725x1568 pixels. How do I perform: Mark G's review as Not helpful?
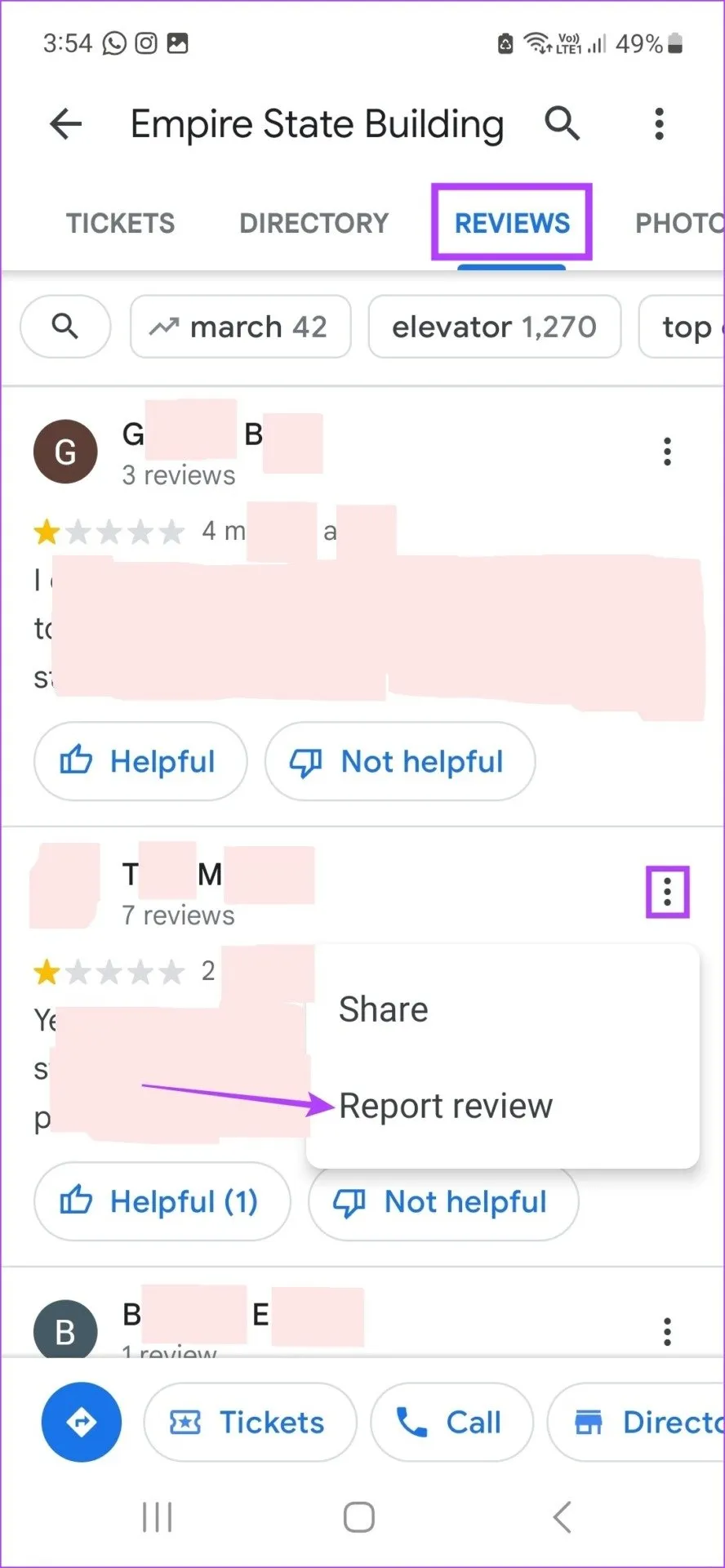[399, 761]
